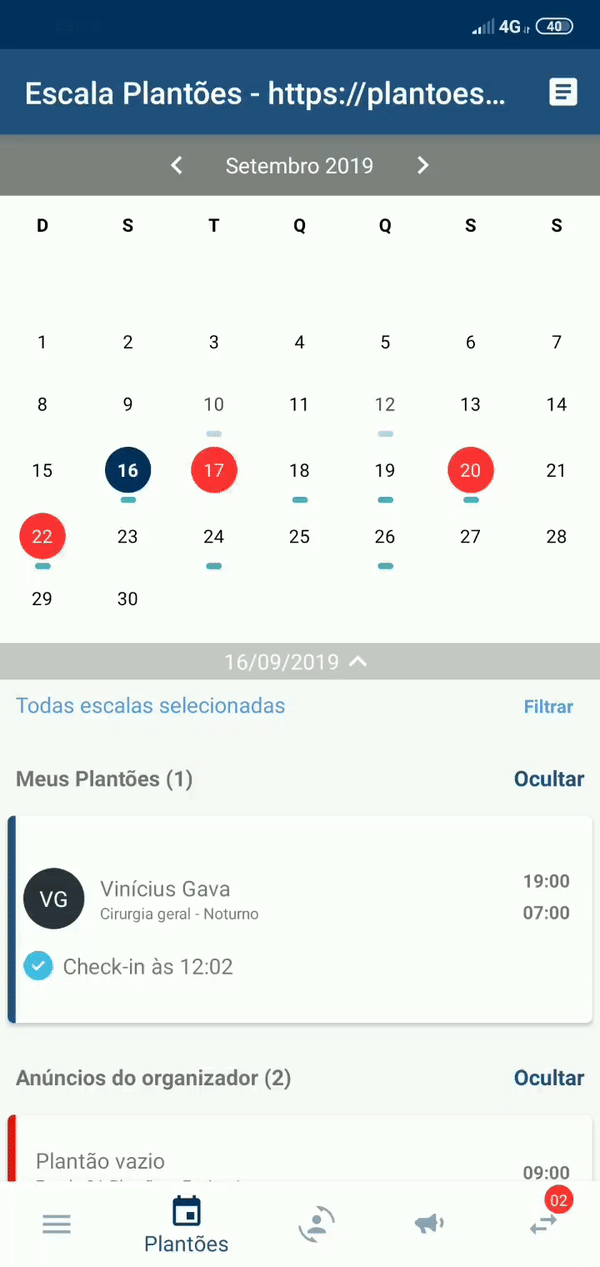The image size is (600, 1267).
Task: Tap Todas escalas selecionadas
Action: [151, 706]
